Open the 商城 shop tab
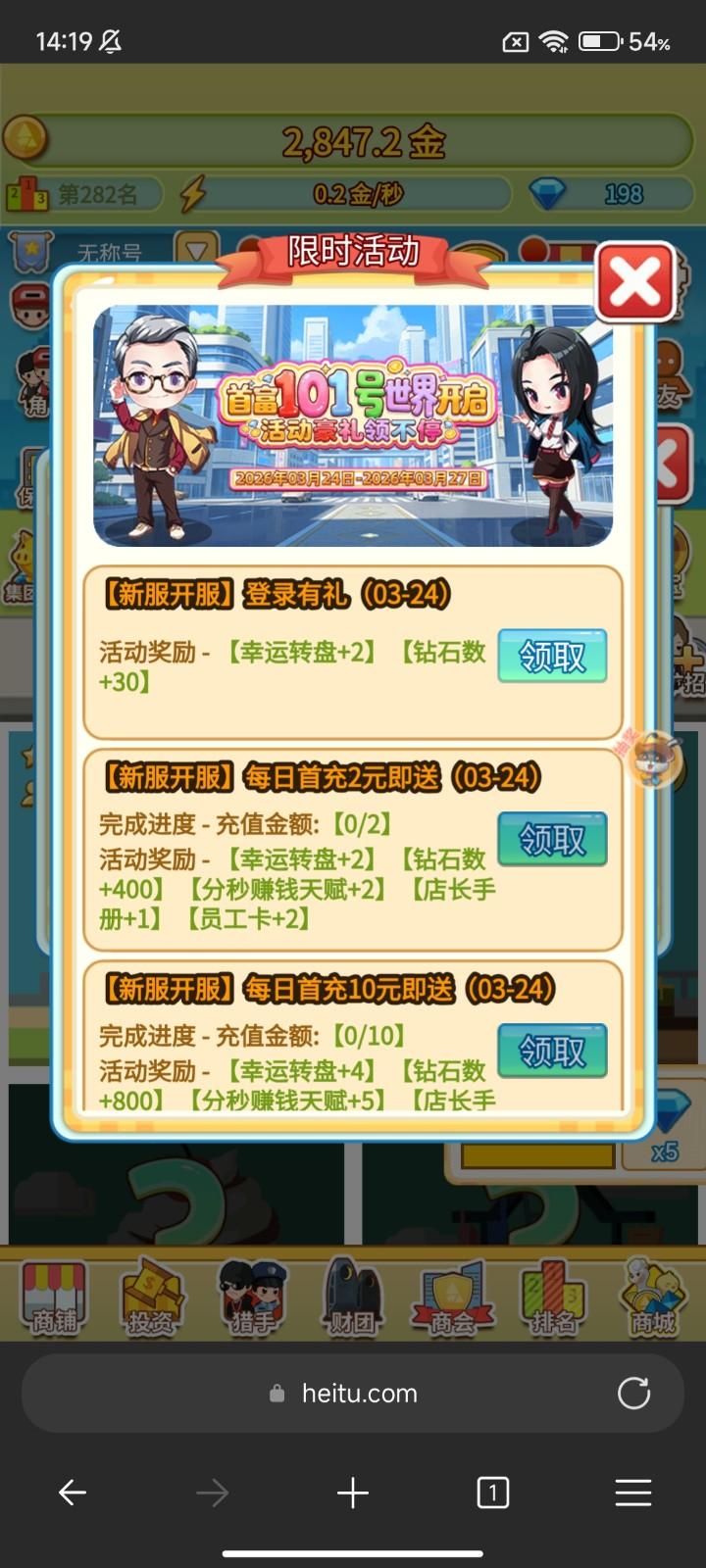 (652, 1298)
